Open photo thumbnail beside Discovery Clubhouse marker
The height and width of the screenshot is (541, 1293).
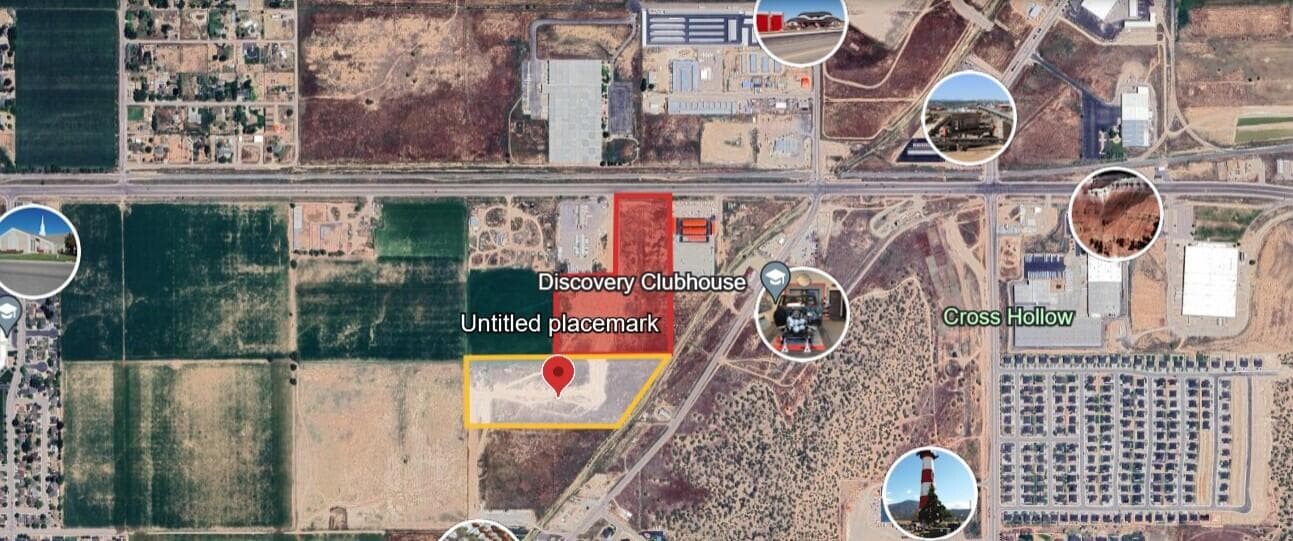pos(802,315)
